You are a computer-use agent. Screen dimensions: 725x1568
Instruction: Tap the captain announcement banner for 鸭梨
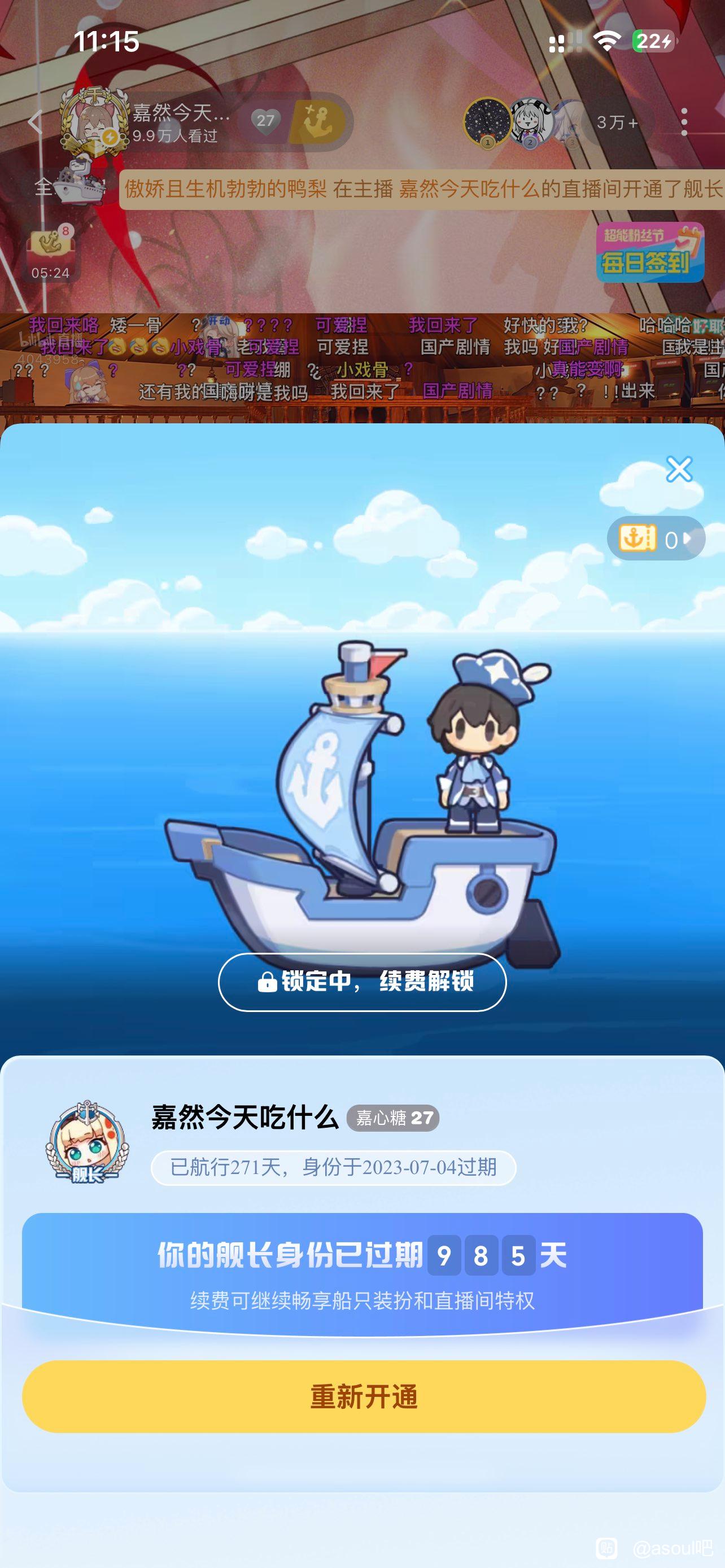(421, 189)
